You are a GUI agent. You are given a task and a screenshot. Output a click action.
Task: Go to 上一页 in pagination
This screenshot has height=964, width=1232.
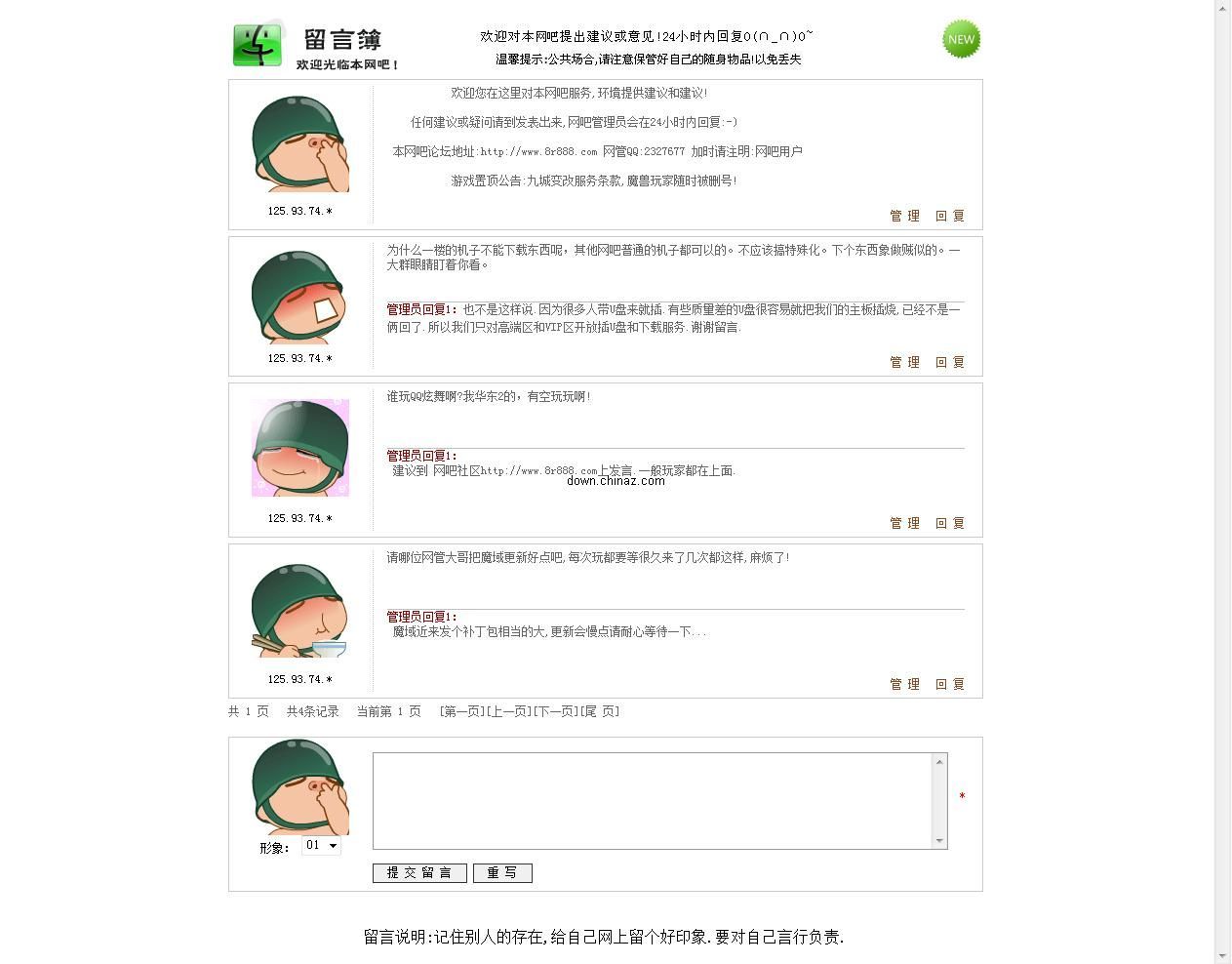507,711
